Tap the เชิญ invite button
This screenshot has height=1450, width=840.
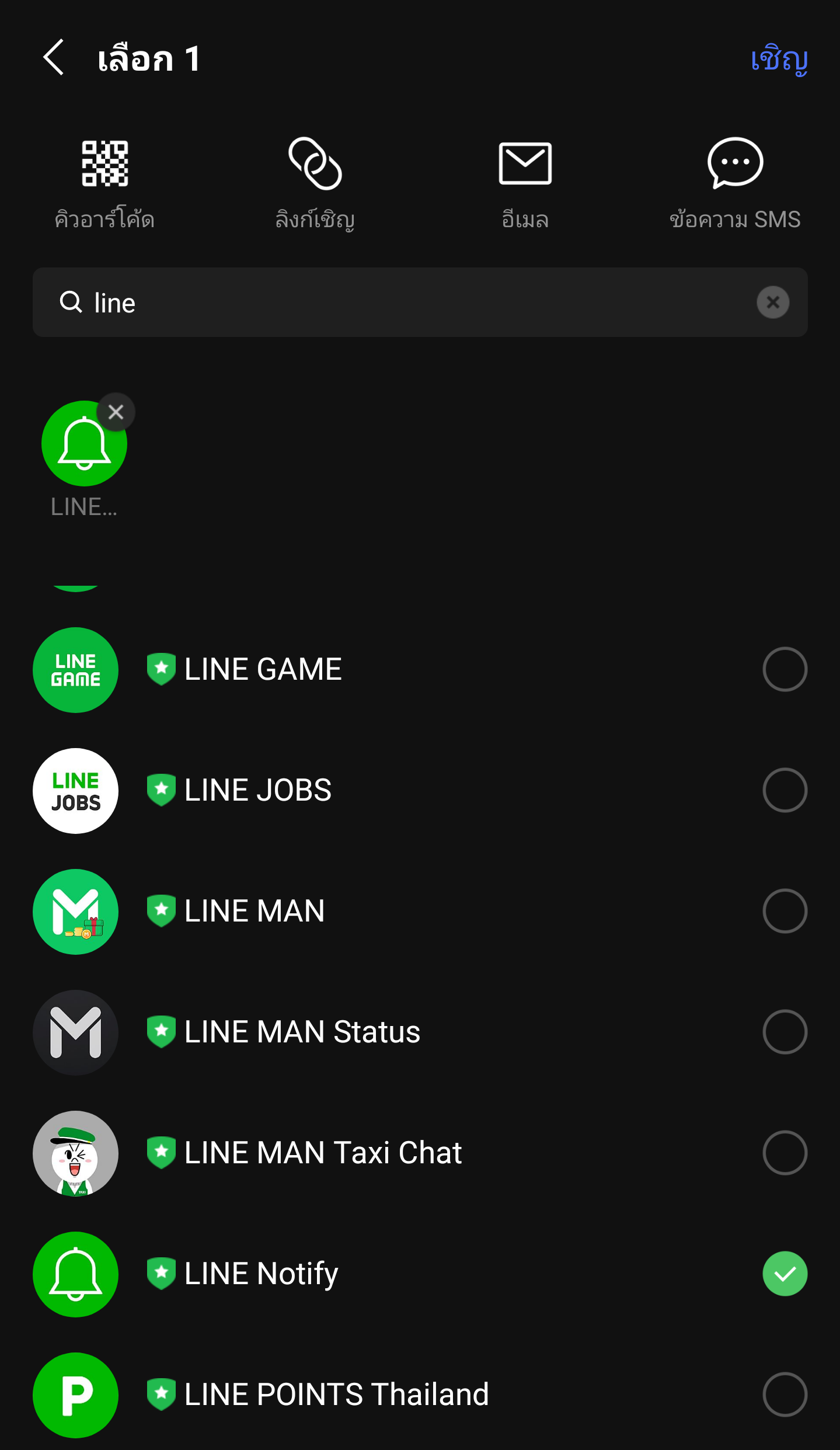click(779, 59)
